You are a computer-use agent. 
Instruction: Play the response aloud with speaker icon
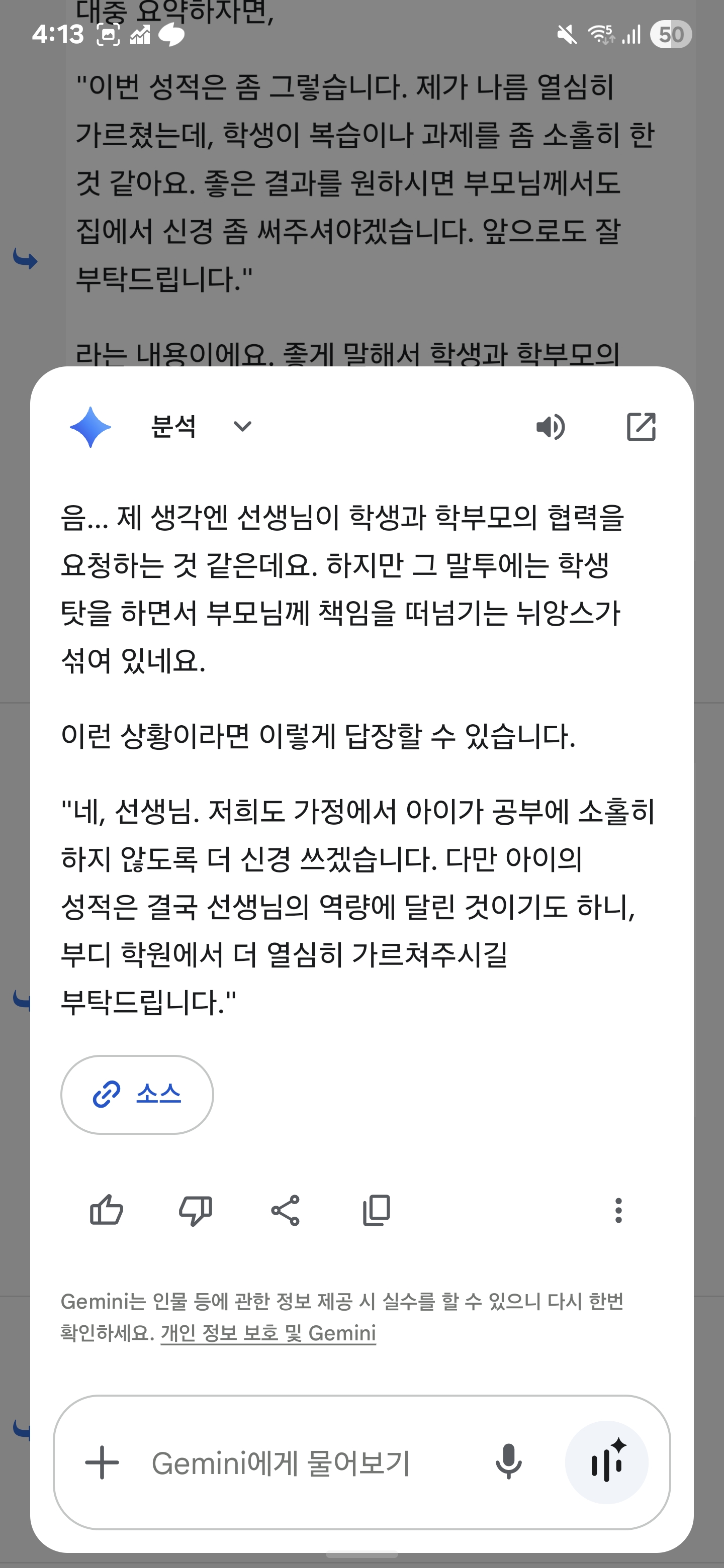pyautogui.click(x=551, y=427)
